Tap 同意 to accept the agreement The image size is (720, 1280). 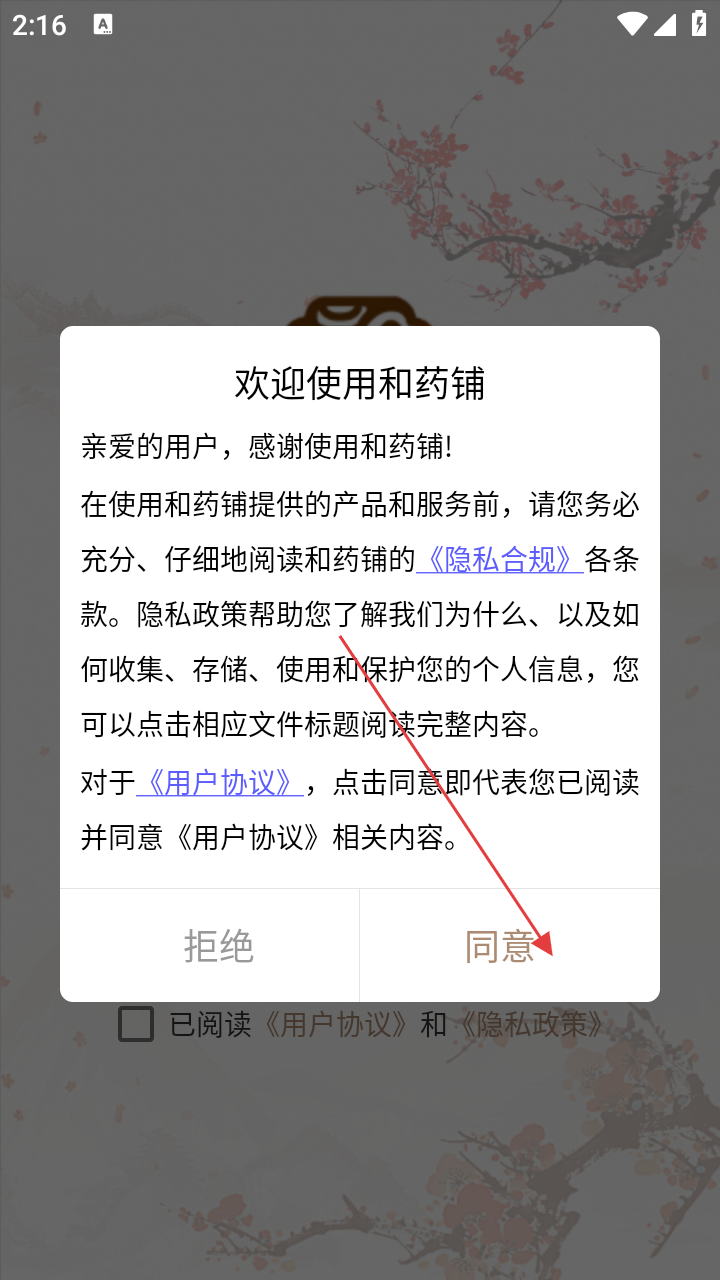[x=510, y=945]
